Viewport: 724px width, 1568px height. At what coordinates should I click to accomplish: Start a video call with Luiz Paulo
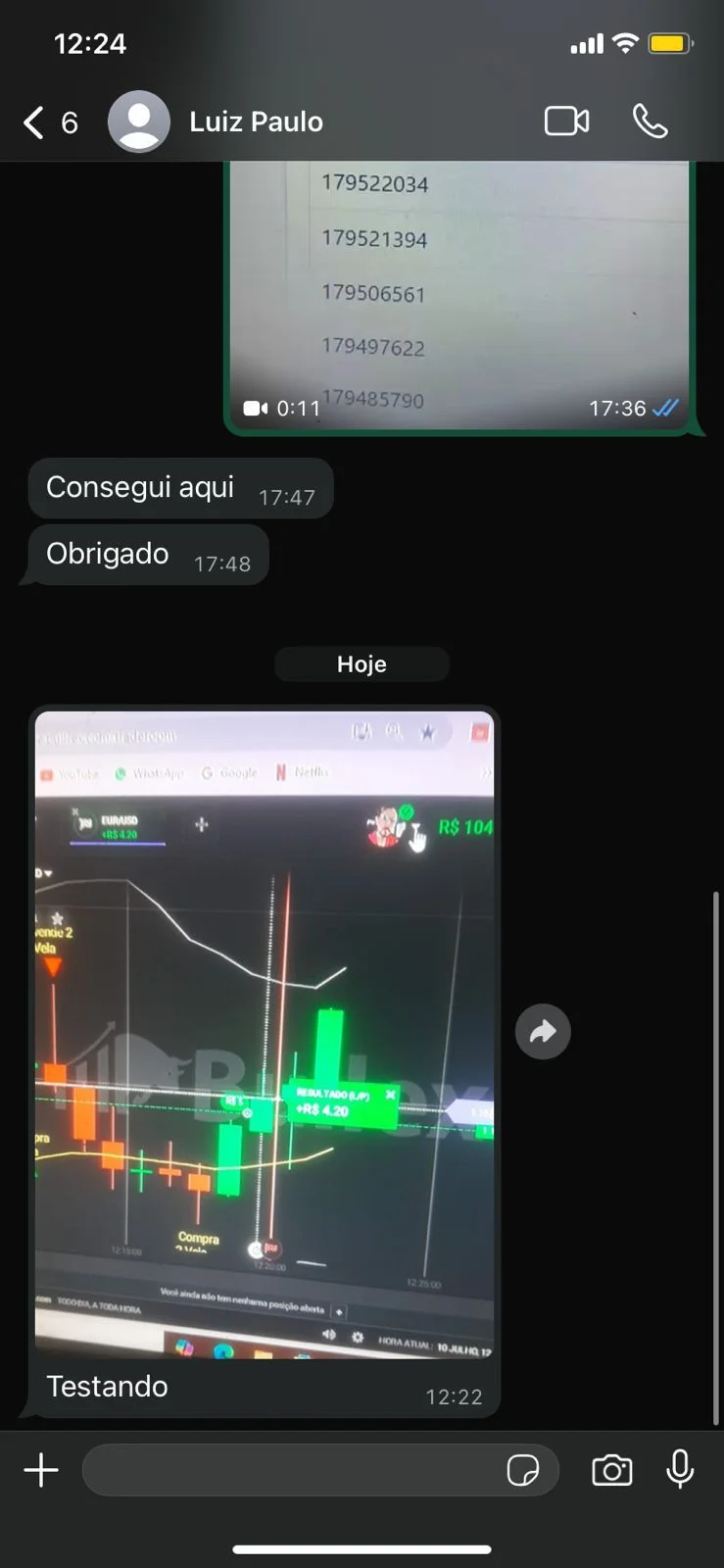566,122
